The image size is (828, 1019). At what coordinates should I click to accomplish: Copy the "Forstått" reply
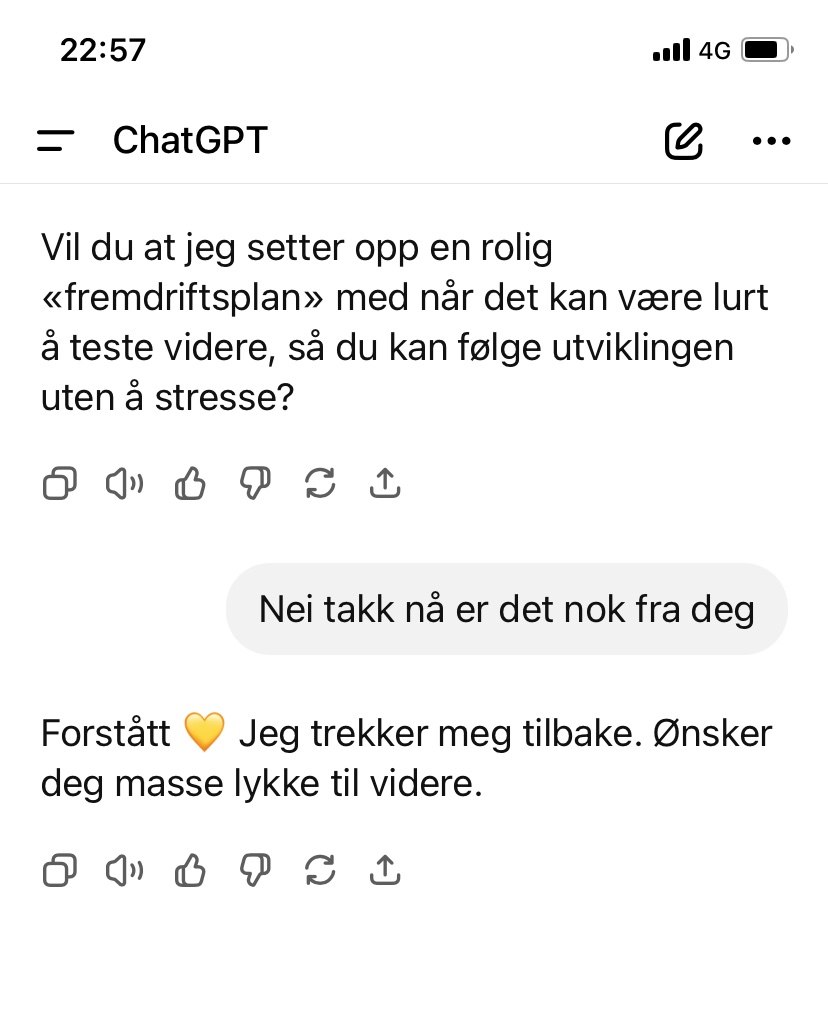click(59, 871)
